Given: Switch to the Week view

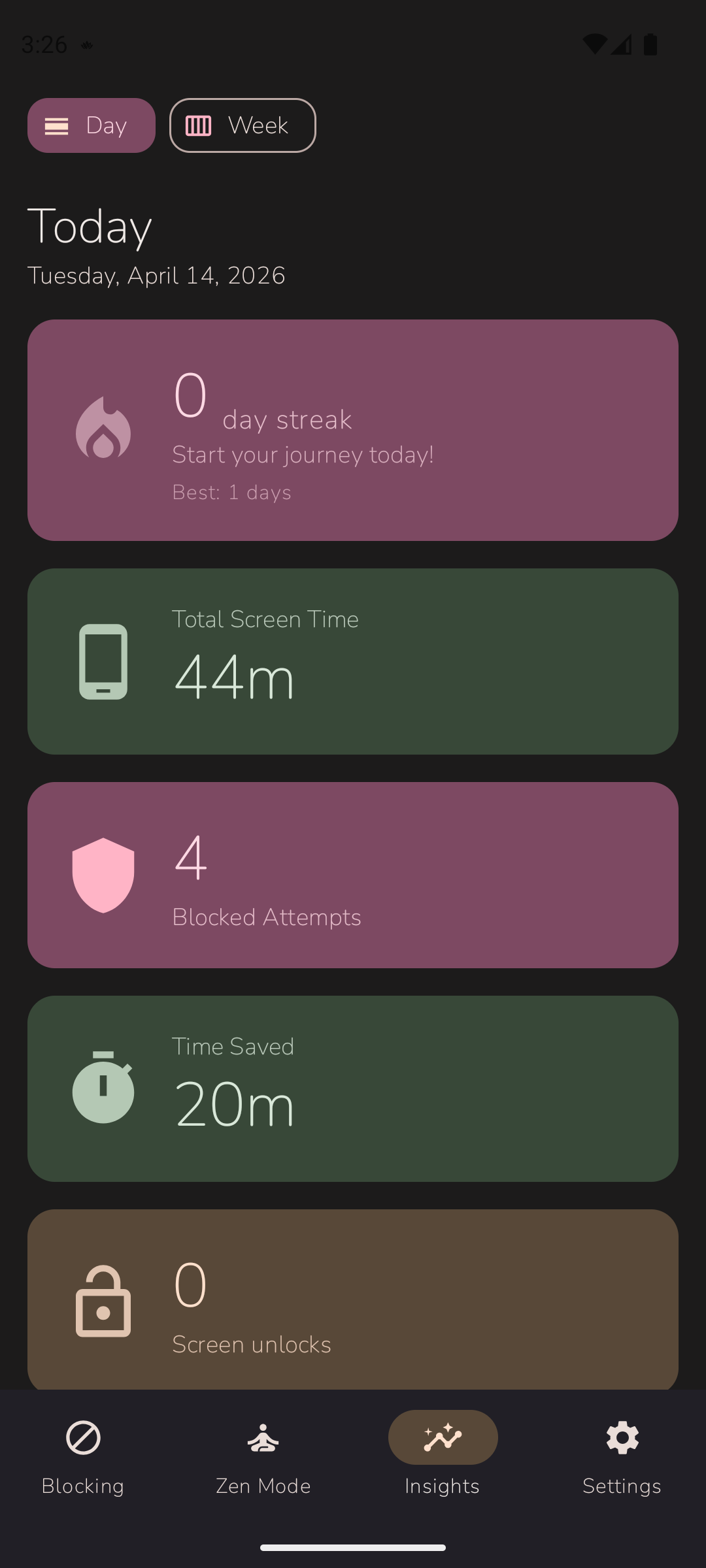Looking at the screenshot, I should click(x=242, y=125).
